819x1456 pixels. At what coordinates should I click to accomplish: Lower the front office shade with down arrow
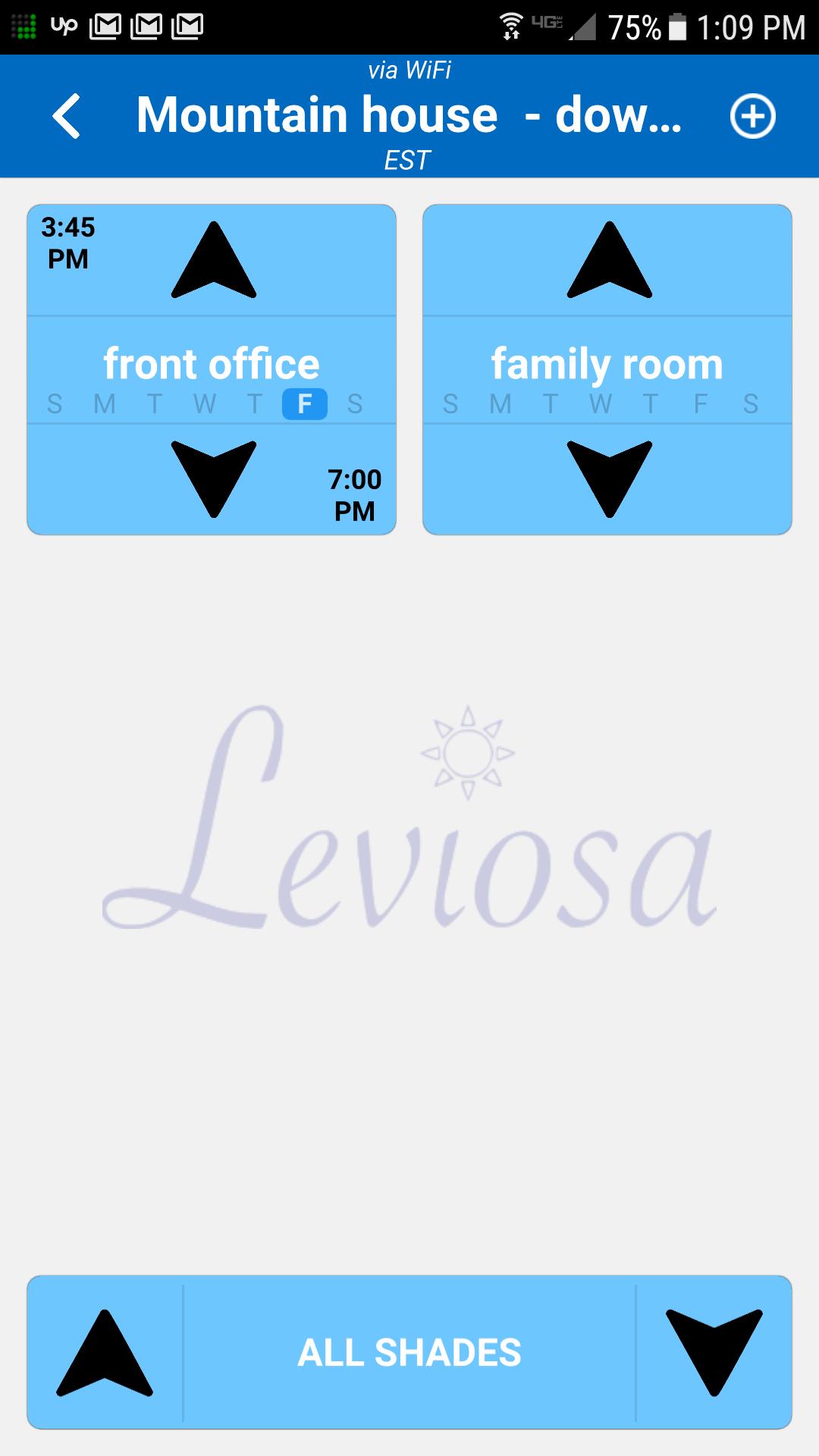coord(215,478)
